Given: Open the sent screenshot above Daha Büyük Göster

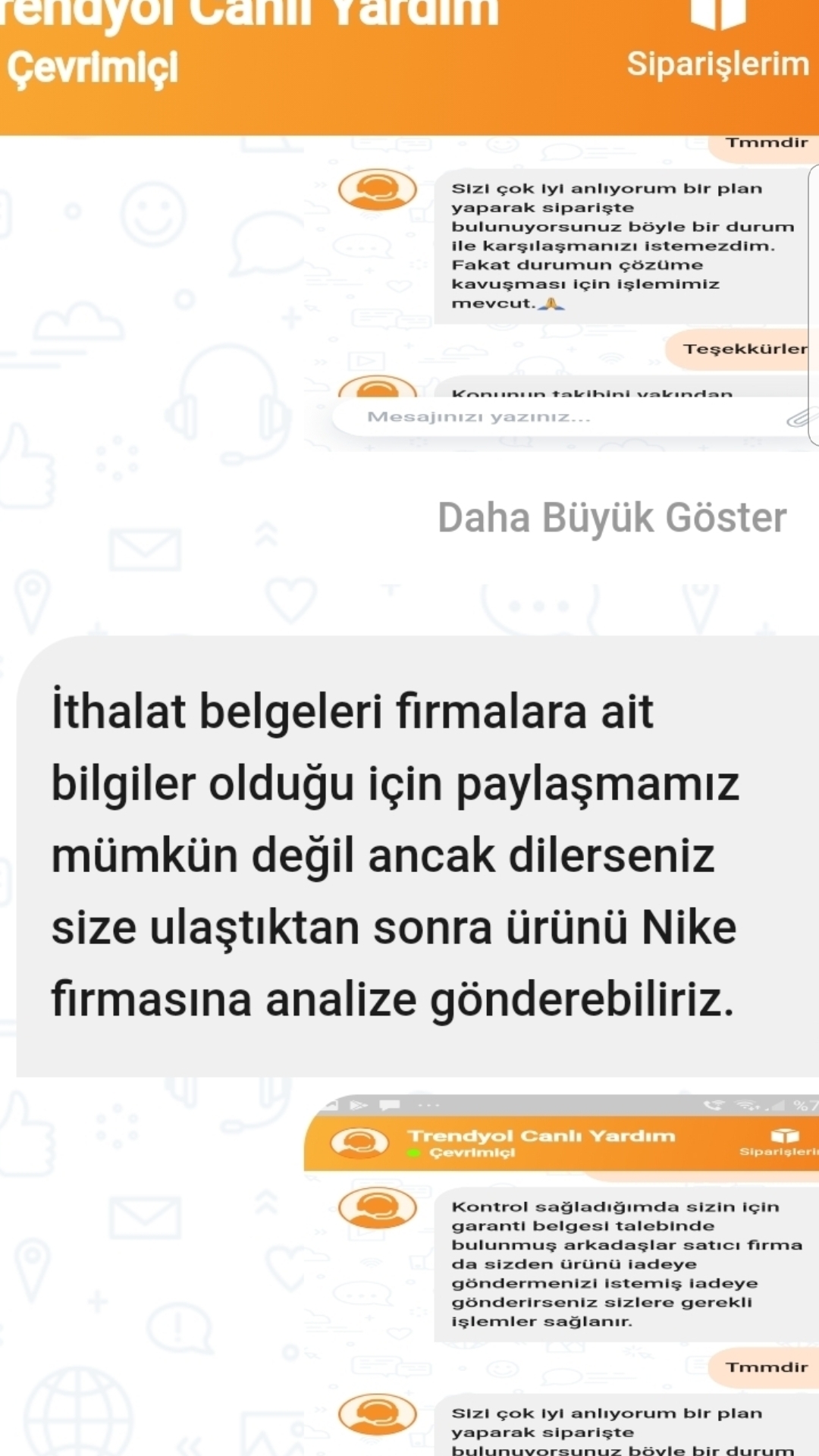Looking at the screenshot, I should coord(561,293).
